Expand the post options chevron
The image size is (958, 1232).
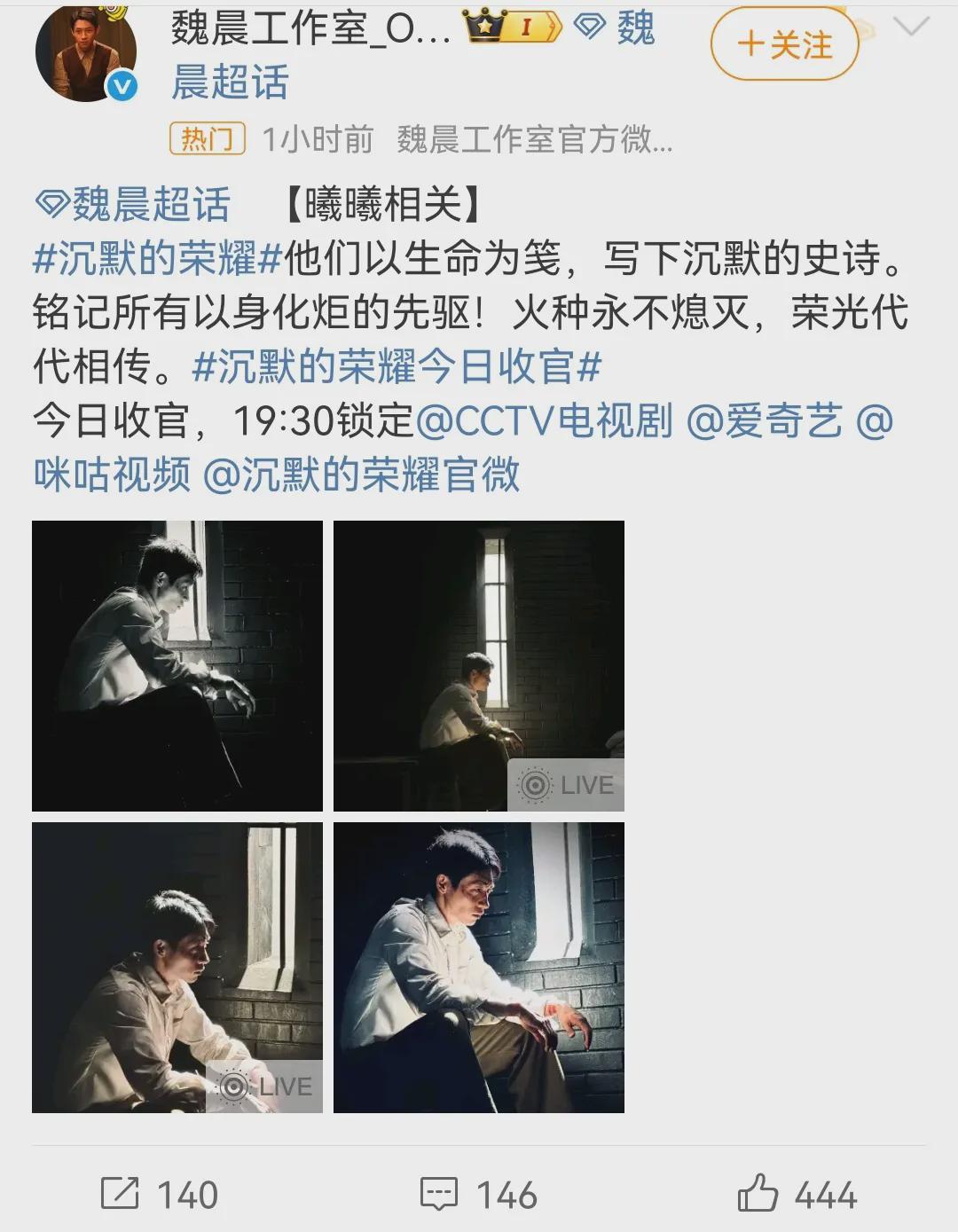[x=910, y=28]
